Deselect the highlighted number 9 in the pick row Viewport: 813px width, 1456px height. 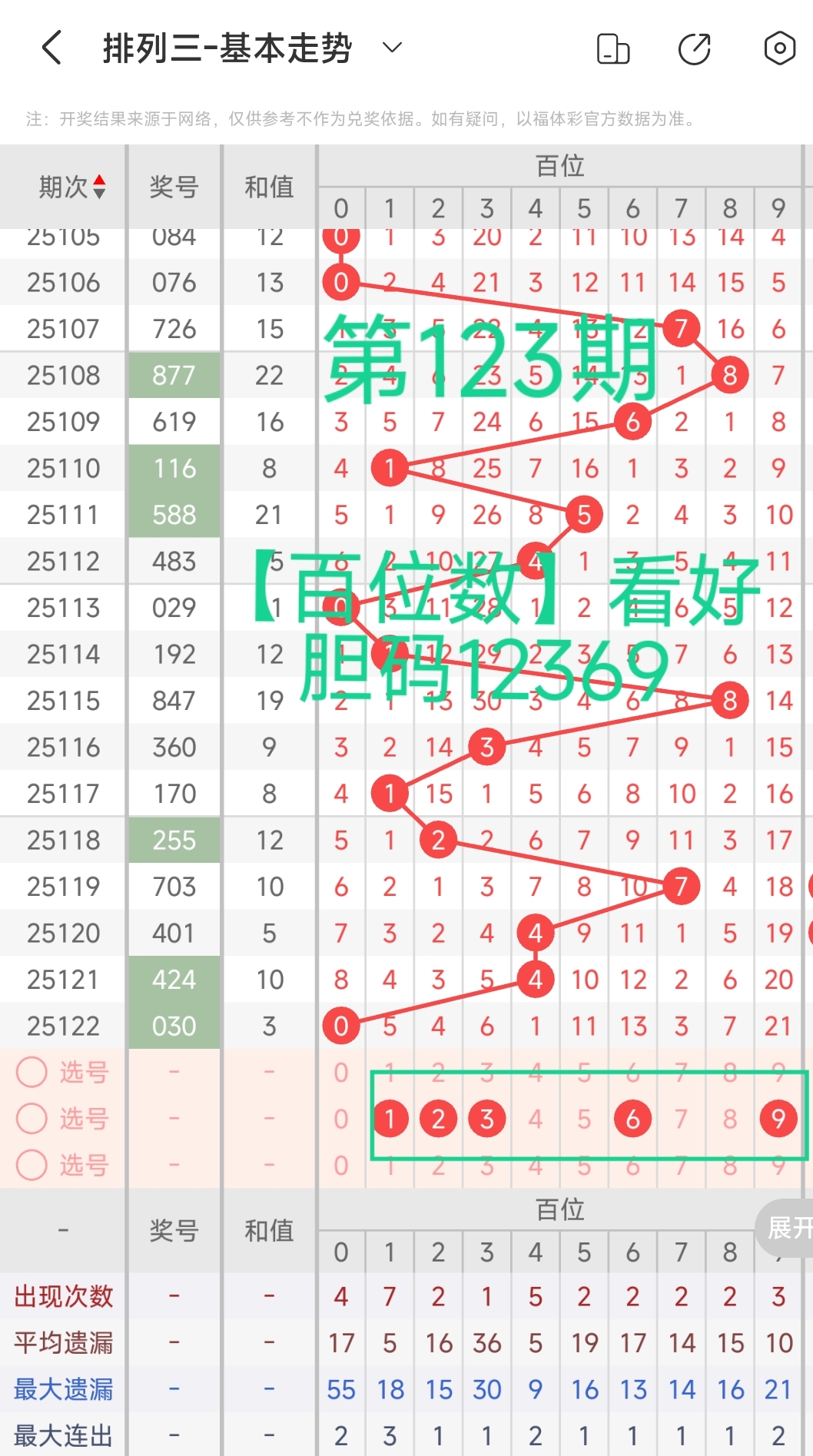778,1119
